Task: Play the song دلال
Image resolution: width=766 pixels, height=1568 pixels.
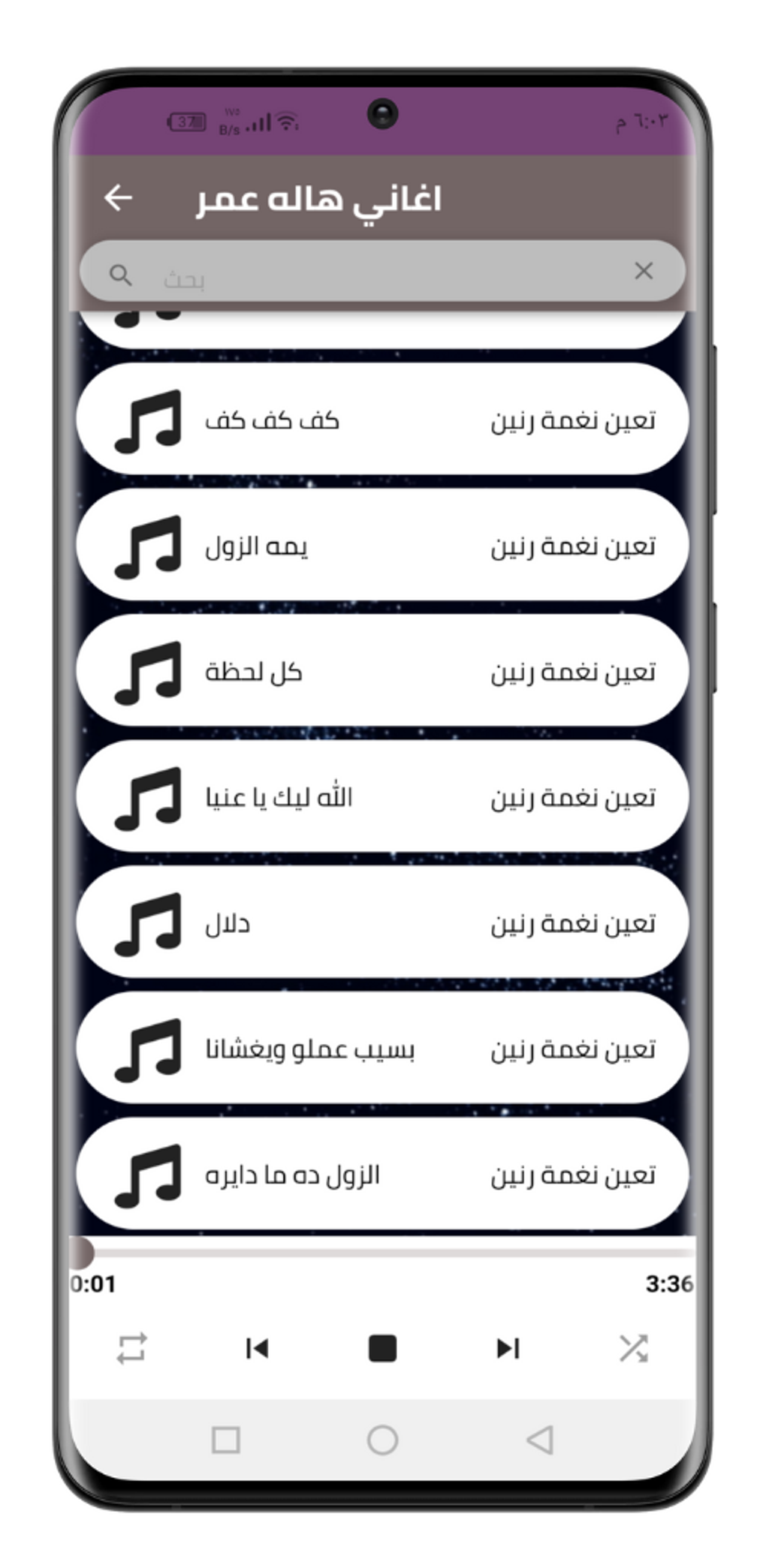Action: click(x=228, y=923)
